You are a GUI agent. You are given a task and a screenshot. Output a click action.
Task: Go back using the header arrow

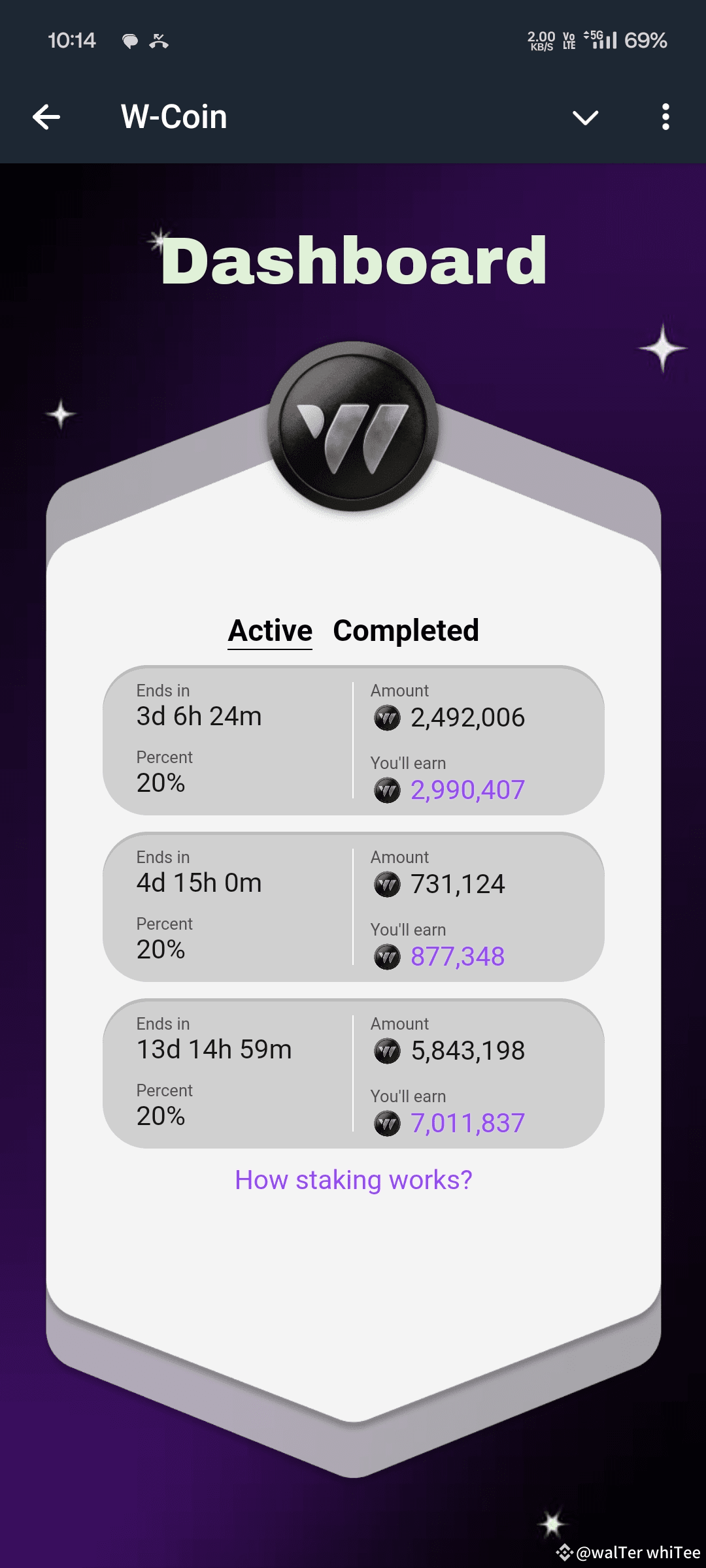[x=46, y=118]
